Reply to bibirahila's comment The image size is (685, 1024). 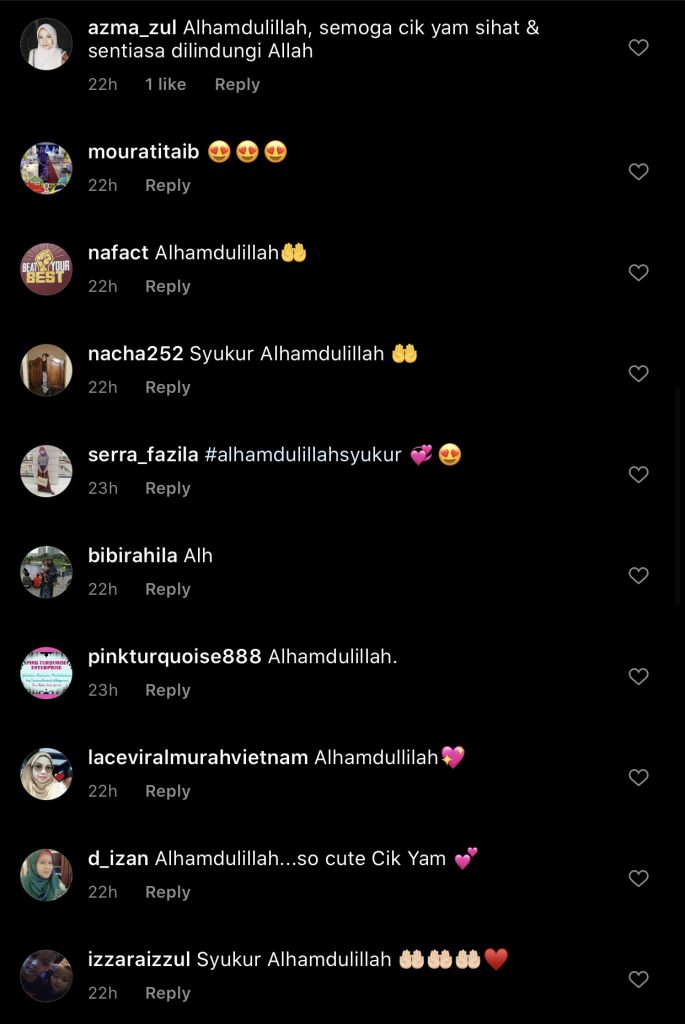[167, 589]
